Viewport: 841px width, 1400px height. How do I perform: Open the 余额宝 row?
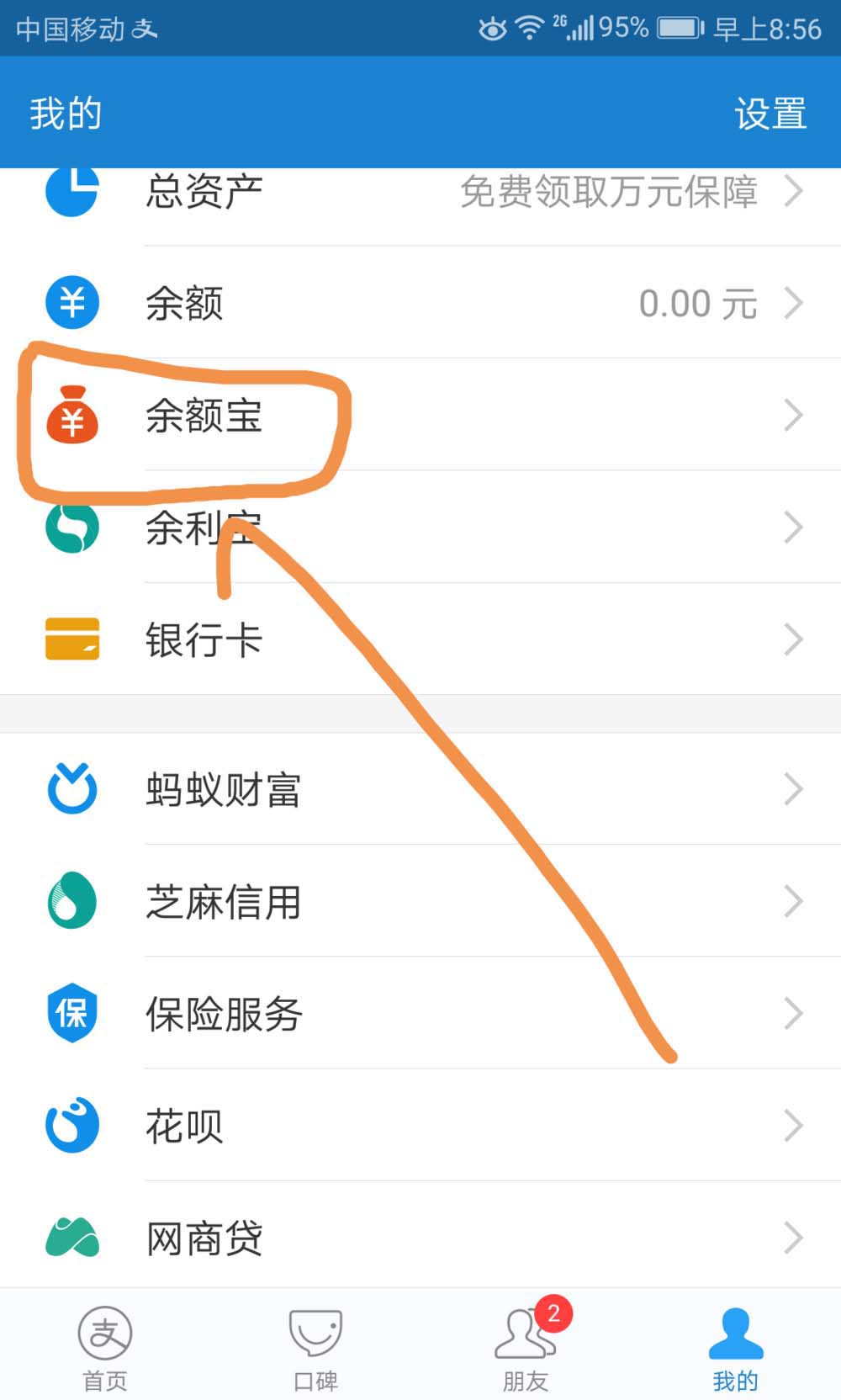point(420,416)
